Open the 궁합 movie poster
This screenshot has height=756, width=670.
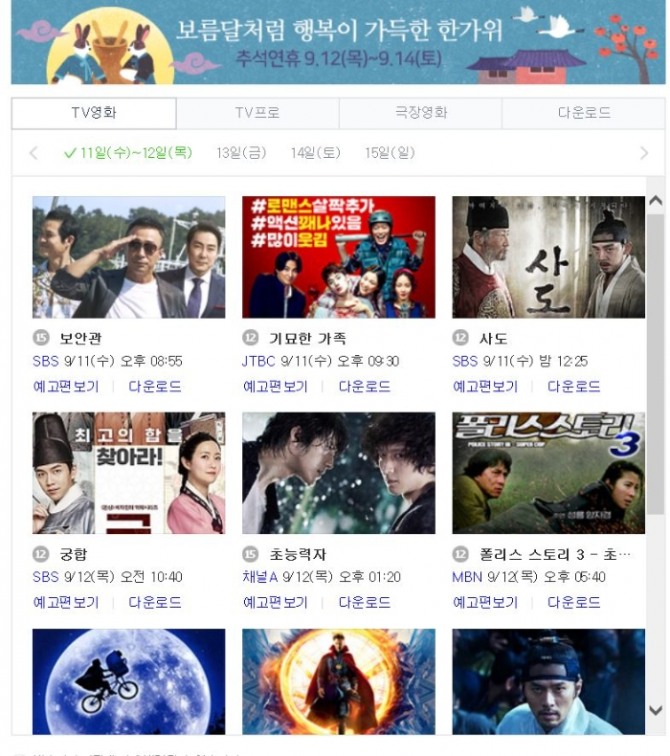point(128,473)
